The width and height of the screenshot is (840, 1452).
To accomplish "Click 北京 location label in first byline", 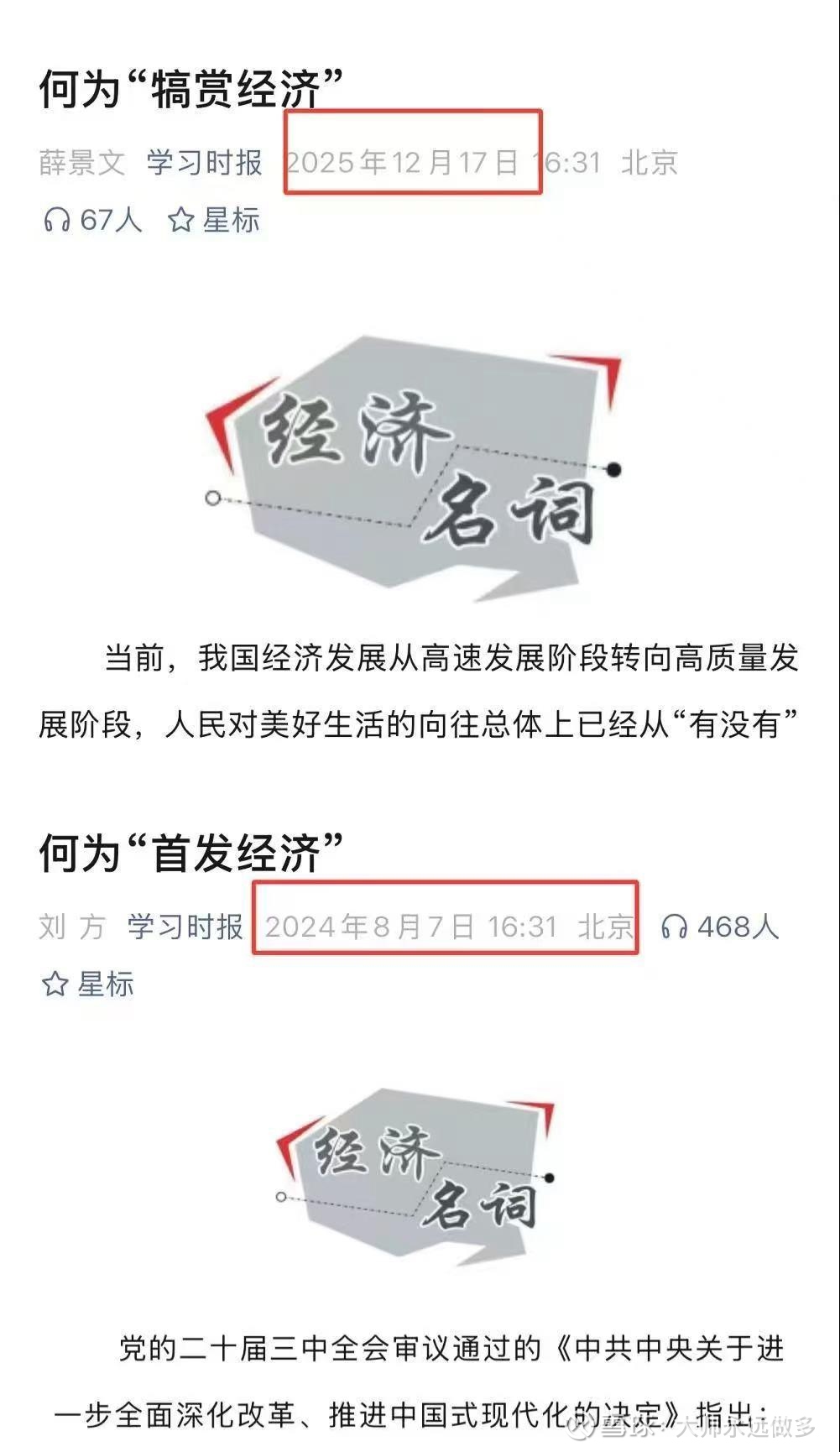I will [x=650, y=165].
